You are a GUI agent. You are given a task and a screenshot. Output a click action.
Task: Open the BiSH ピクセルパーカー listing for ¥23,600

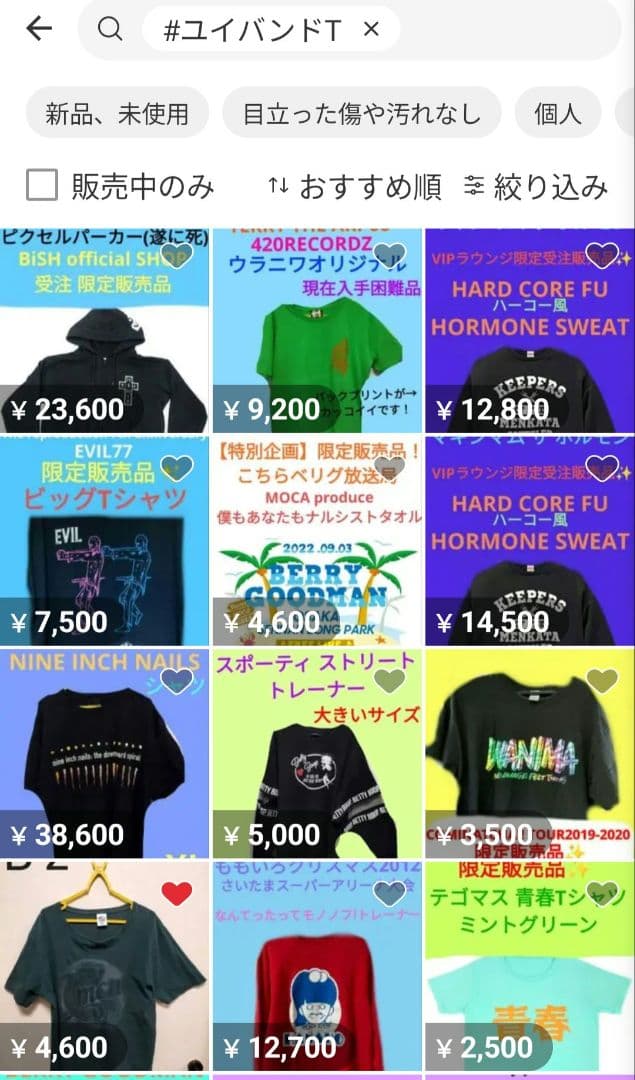[105, 330]
